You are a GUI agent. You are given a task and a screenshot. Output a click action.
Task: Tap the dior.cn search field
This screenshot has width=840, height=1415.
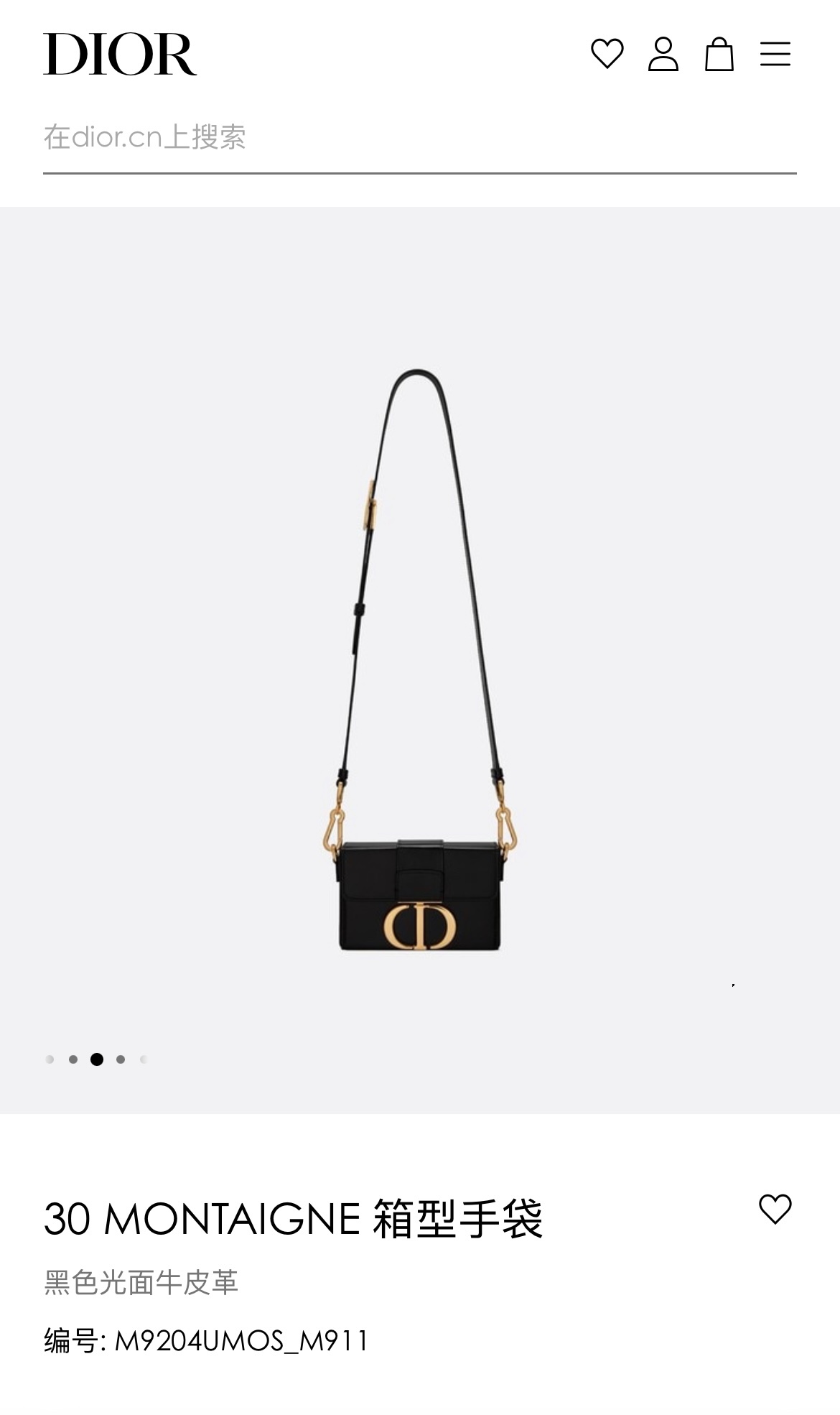419,137
